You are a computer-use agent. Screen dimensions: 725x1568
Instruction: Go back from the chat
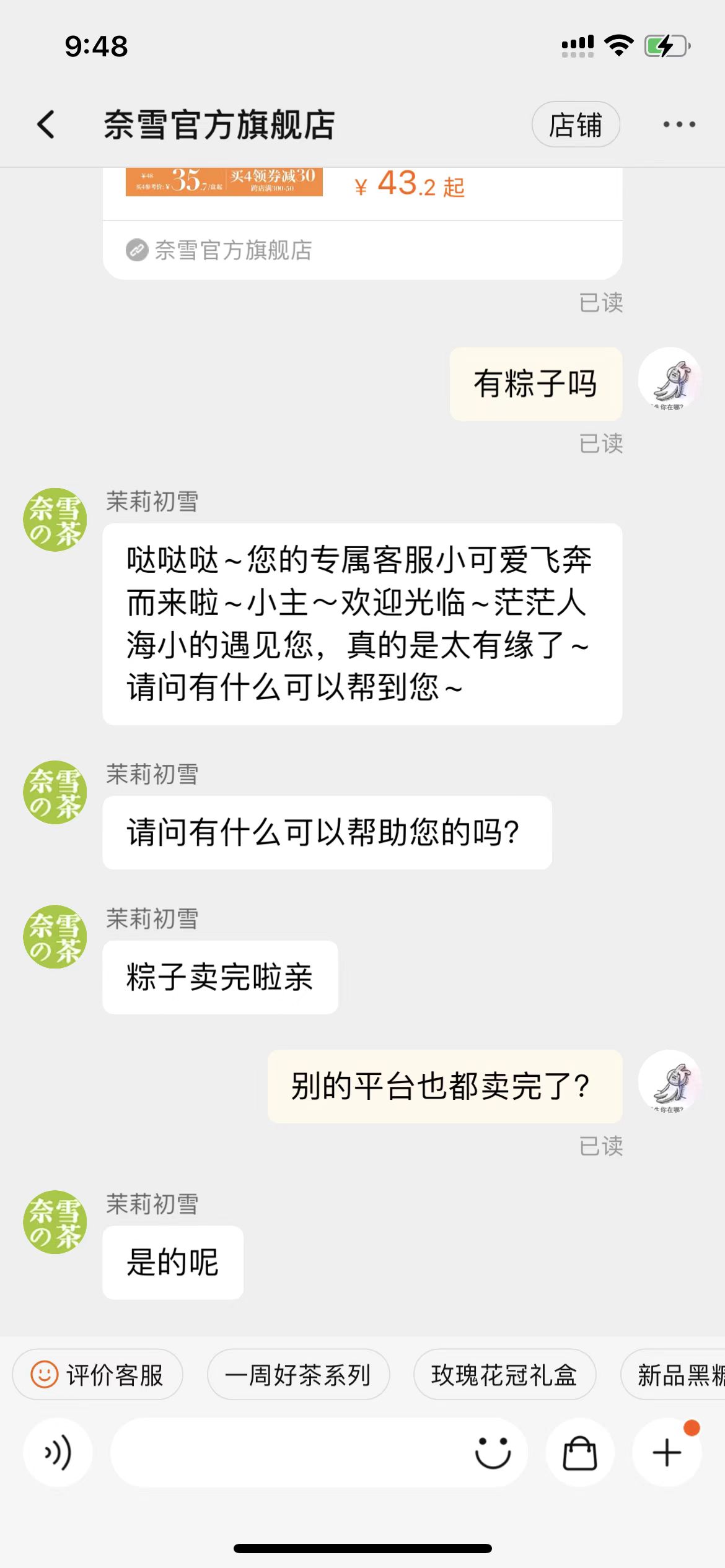pos(46,124)
